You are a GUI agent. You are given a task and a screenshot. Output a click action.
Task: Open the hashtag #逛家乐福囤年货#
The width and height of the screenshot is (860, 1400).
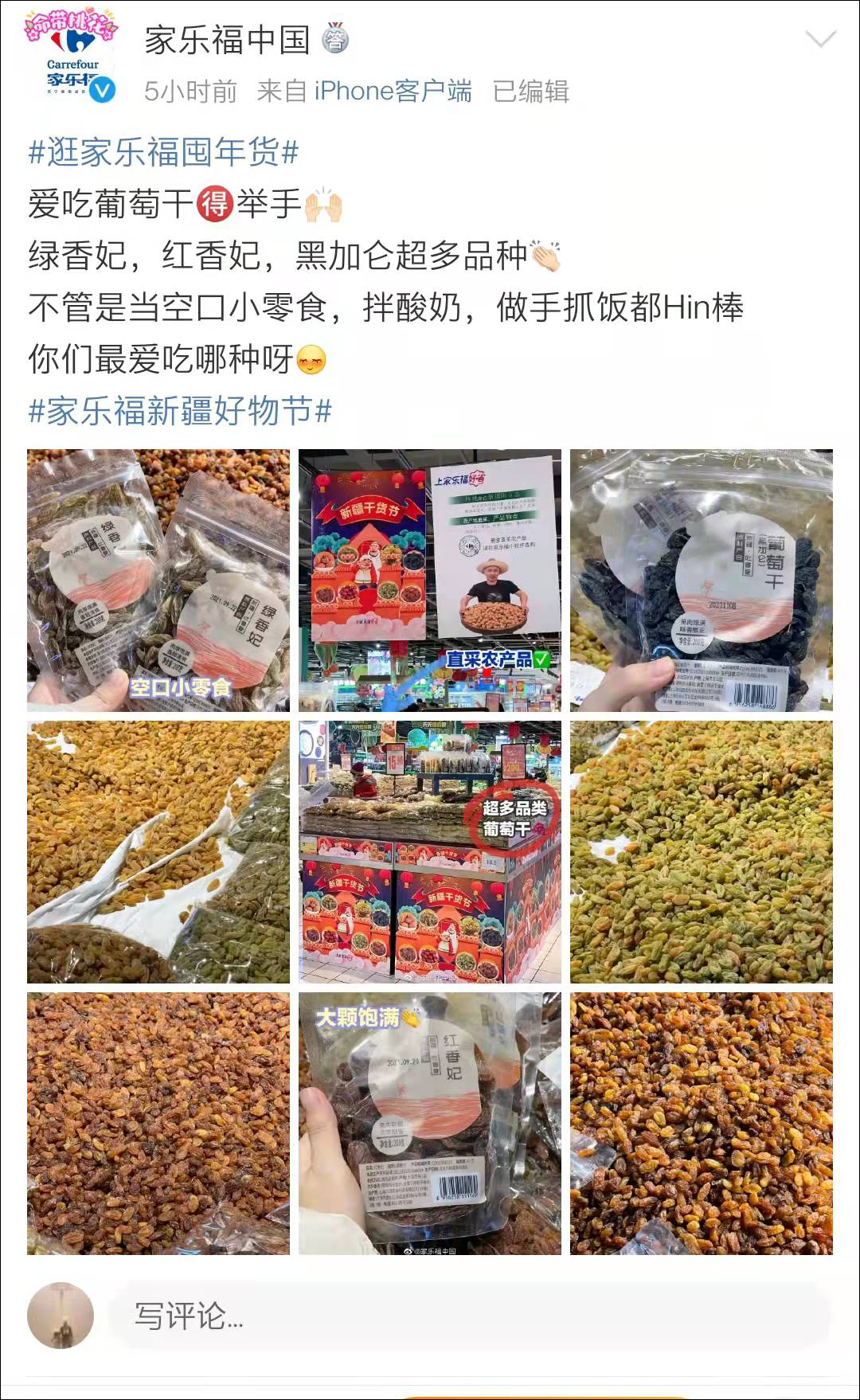click(163, 151)
